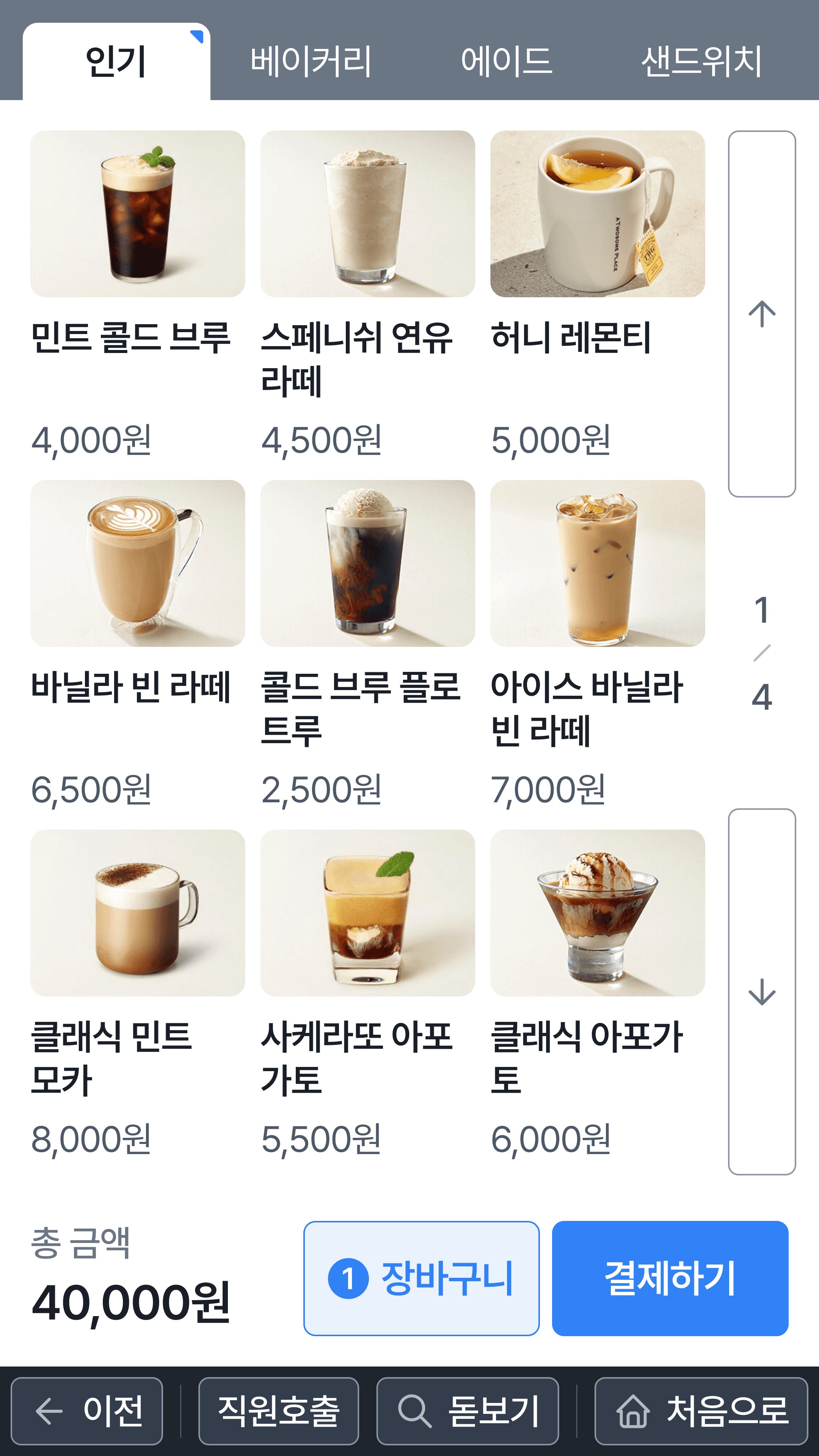Switch to the 에이드 tab

[x=506, y=61]
